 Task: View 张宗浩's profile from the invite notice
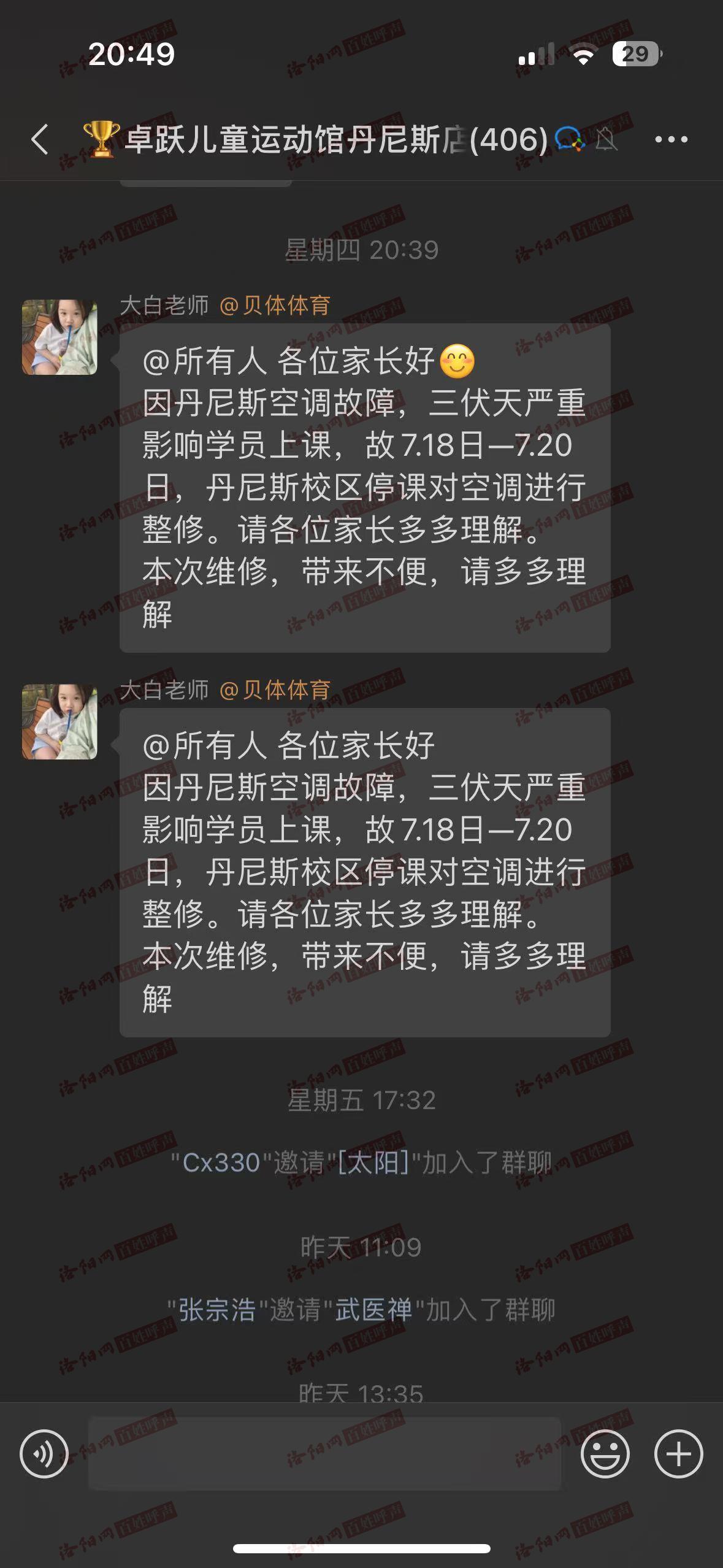tap(216, 1310)
